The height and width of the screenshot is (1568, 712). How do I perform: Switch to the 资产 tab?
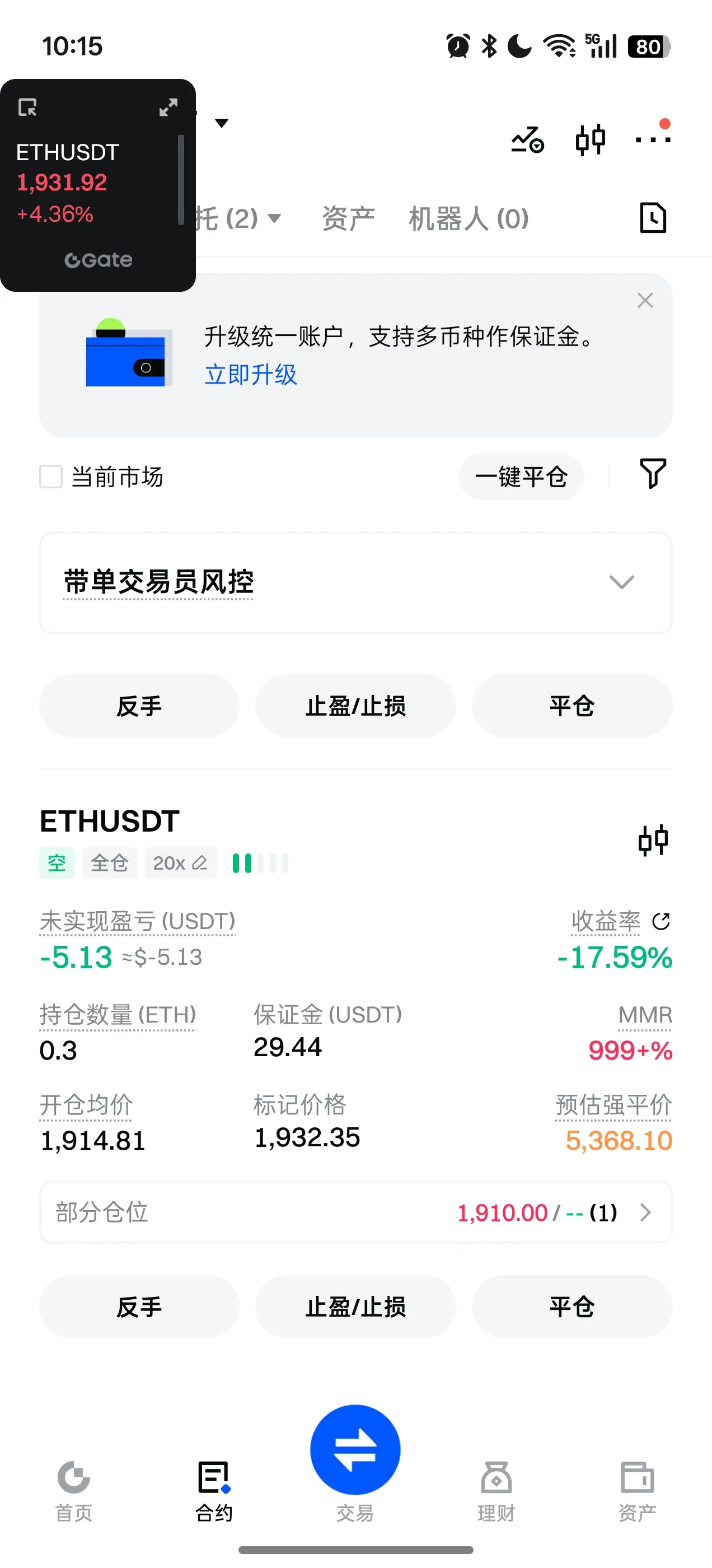[348, 218]
